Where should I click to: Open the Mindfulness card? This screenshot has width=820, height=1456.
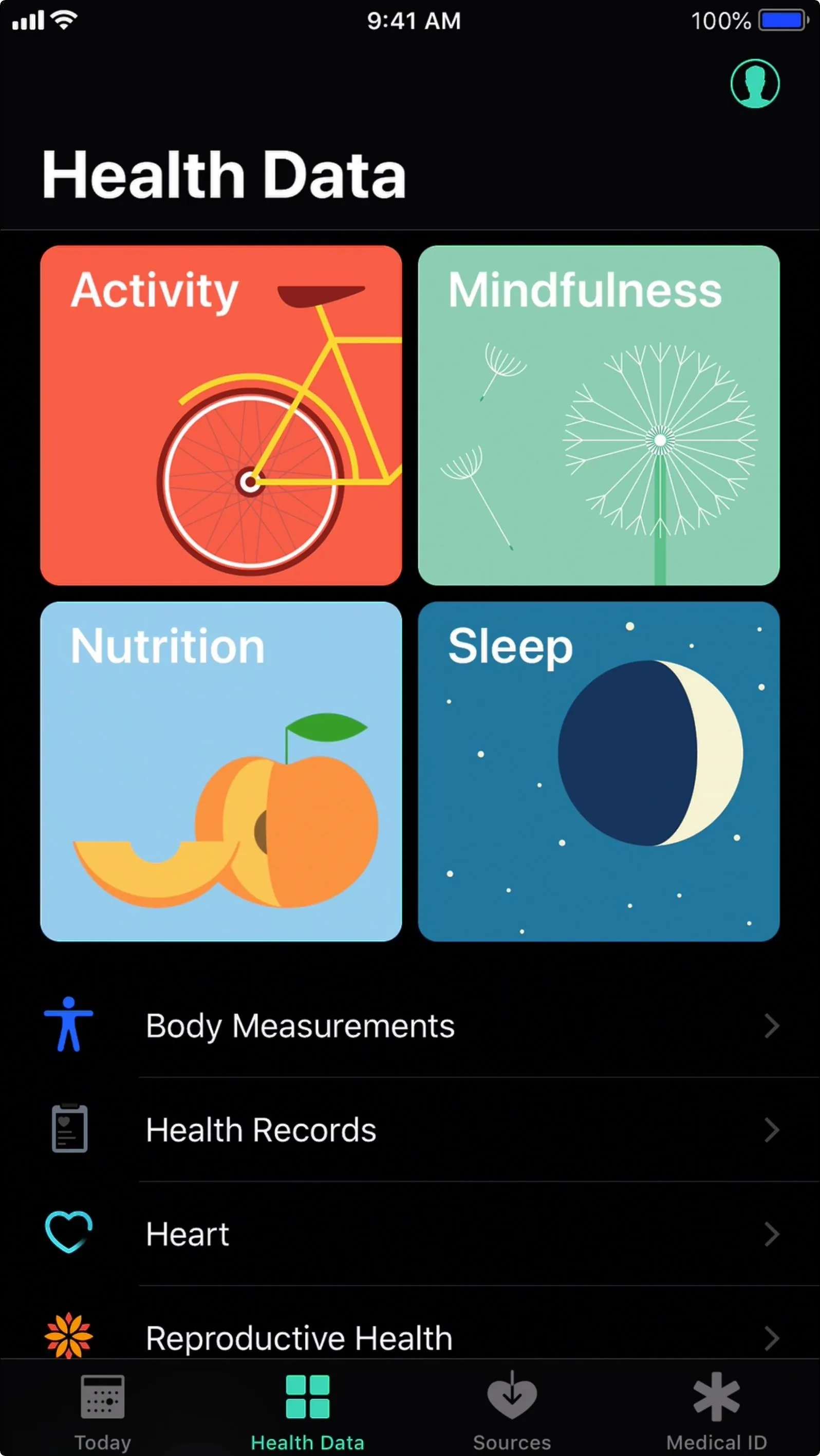(599, 416)
